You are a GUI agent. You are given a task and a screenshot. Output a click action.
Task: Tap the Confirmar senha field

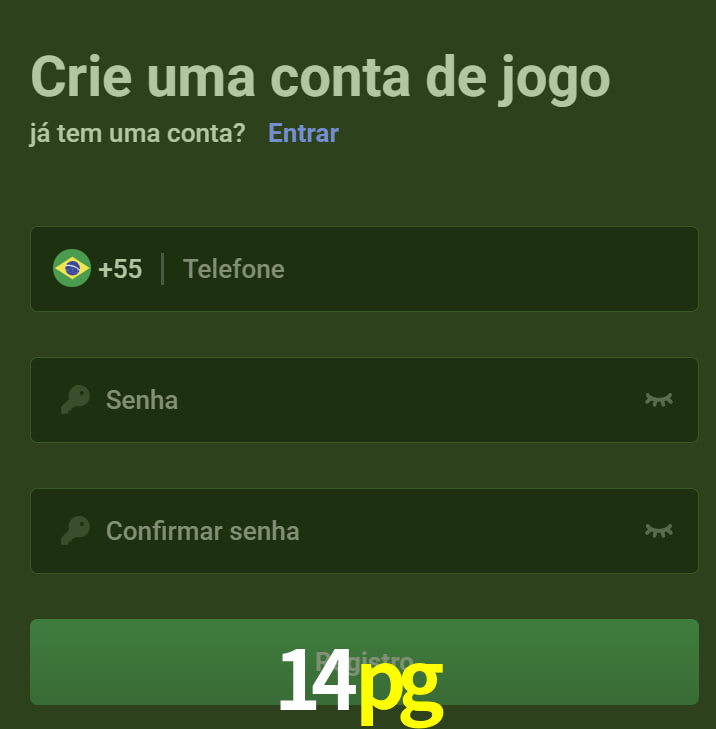360,531
